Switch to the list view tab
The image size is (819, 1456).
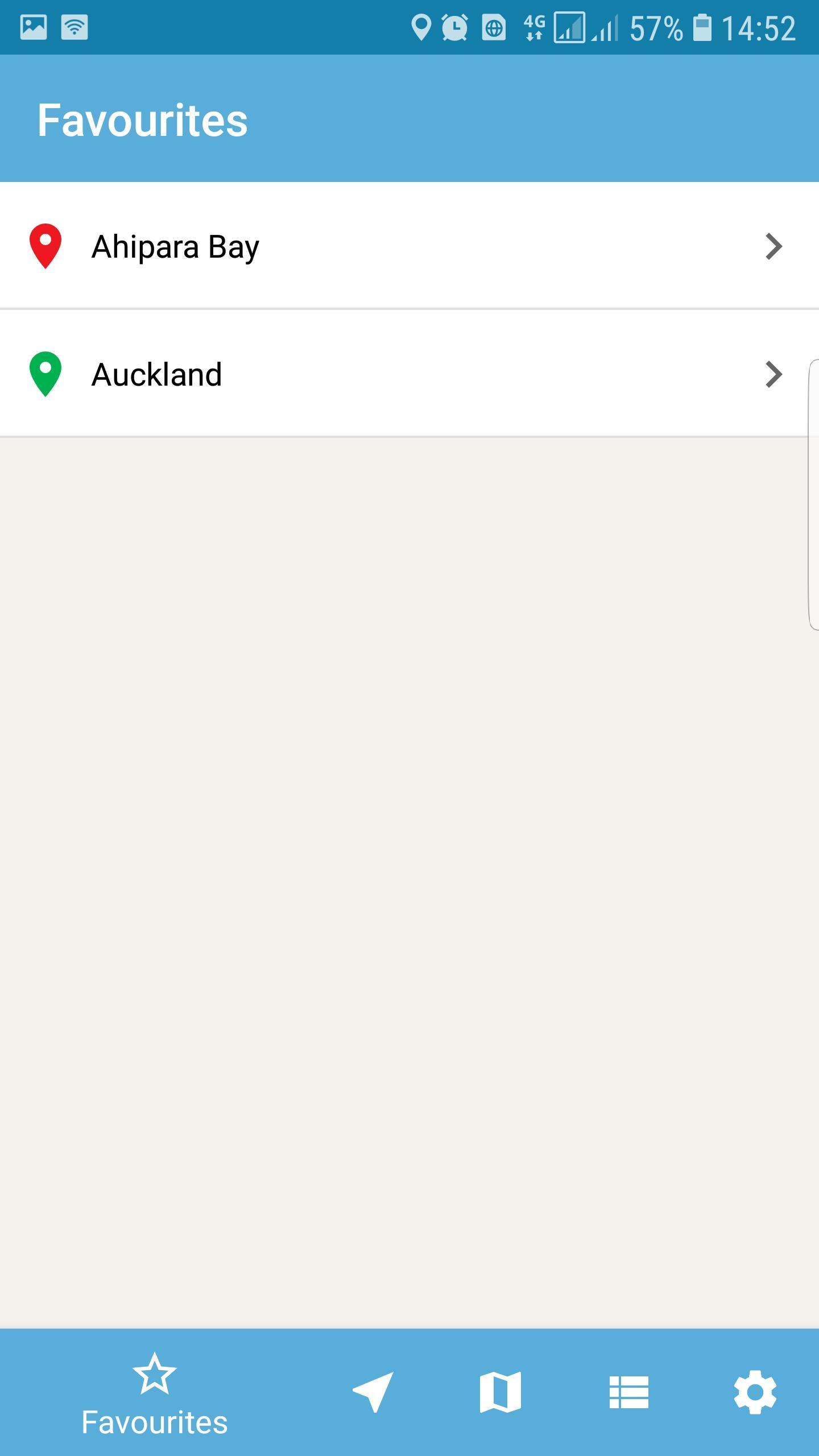tap(628, 1392)
